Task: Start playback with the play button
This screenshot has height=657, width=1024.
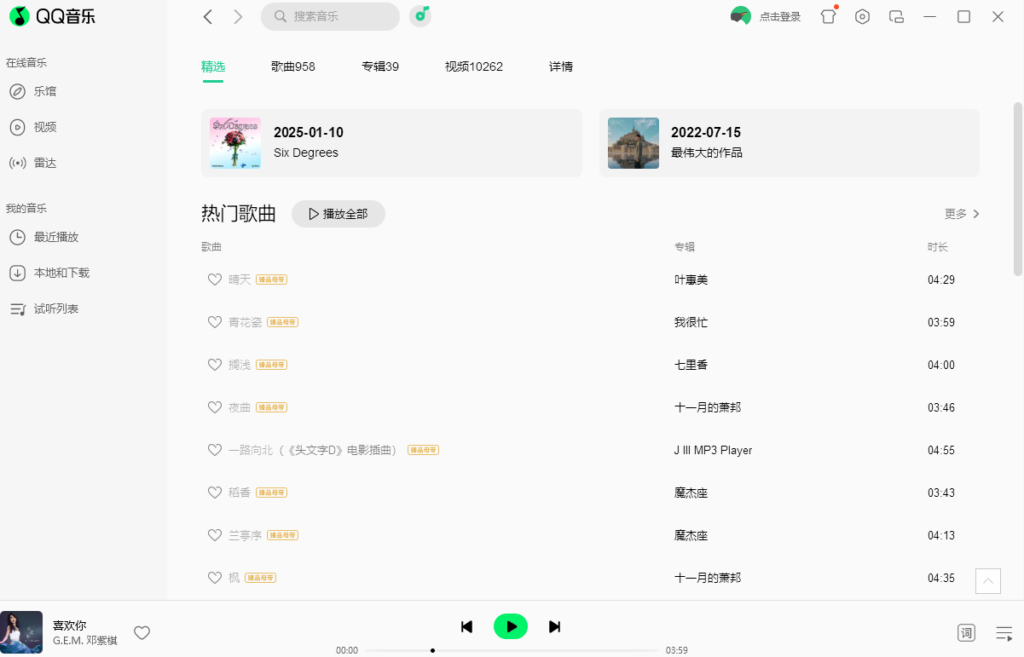Action: pyautogui.click(x=510, y=627)
